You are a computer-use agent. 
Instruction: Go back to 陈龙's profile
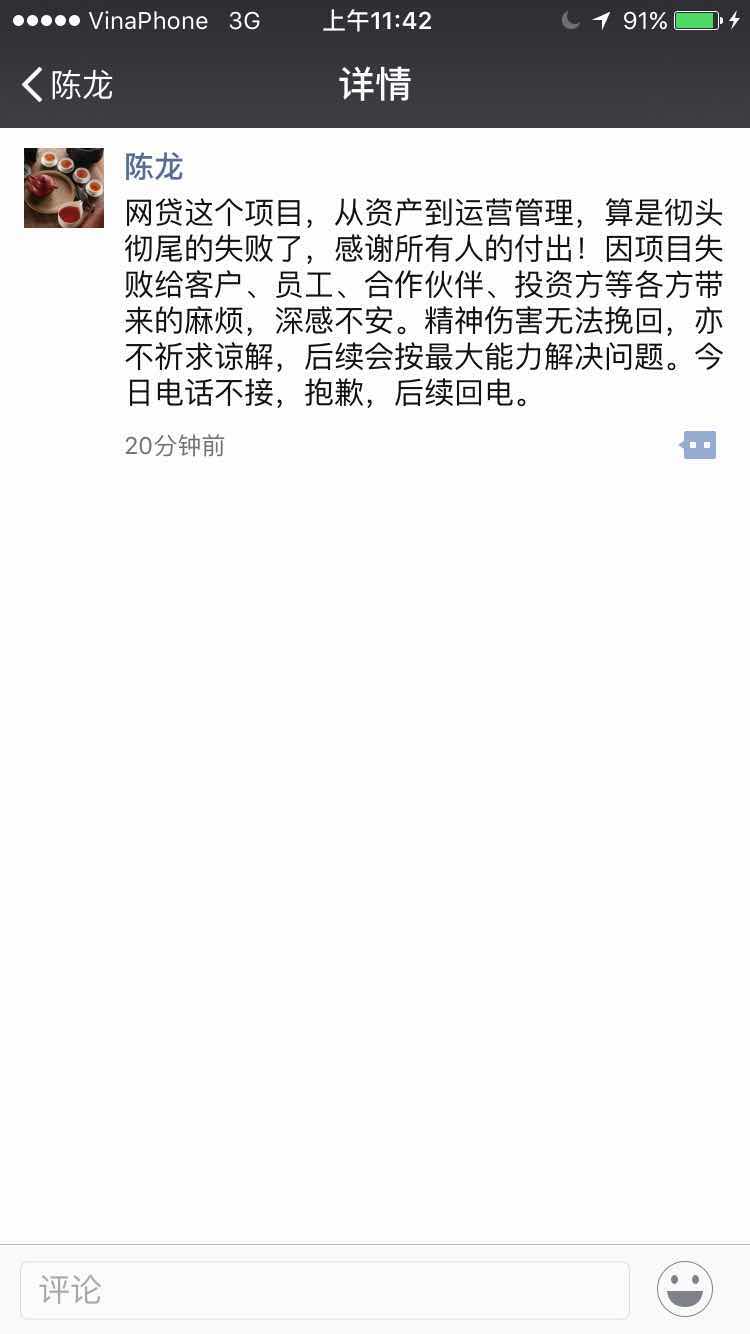pyautogui.click(x=66, y=85)
